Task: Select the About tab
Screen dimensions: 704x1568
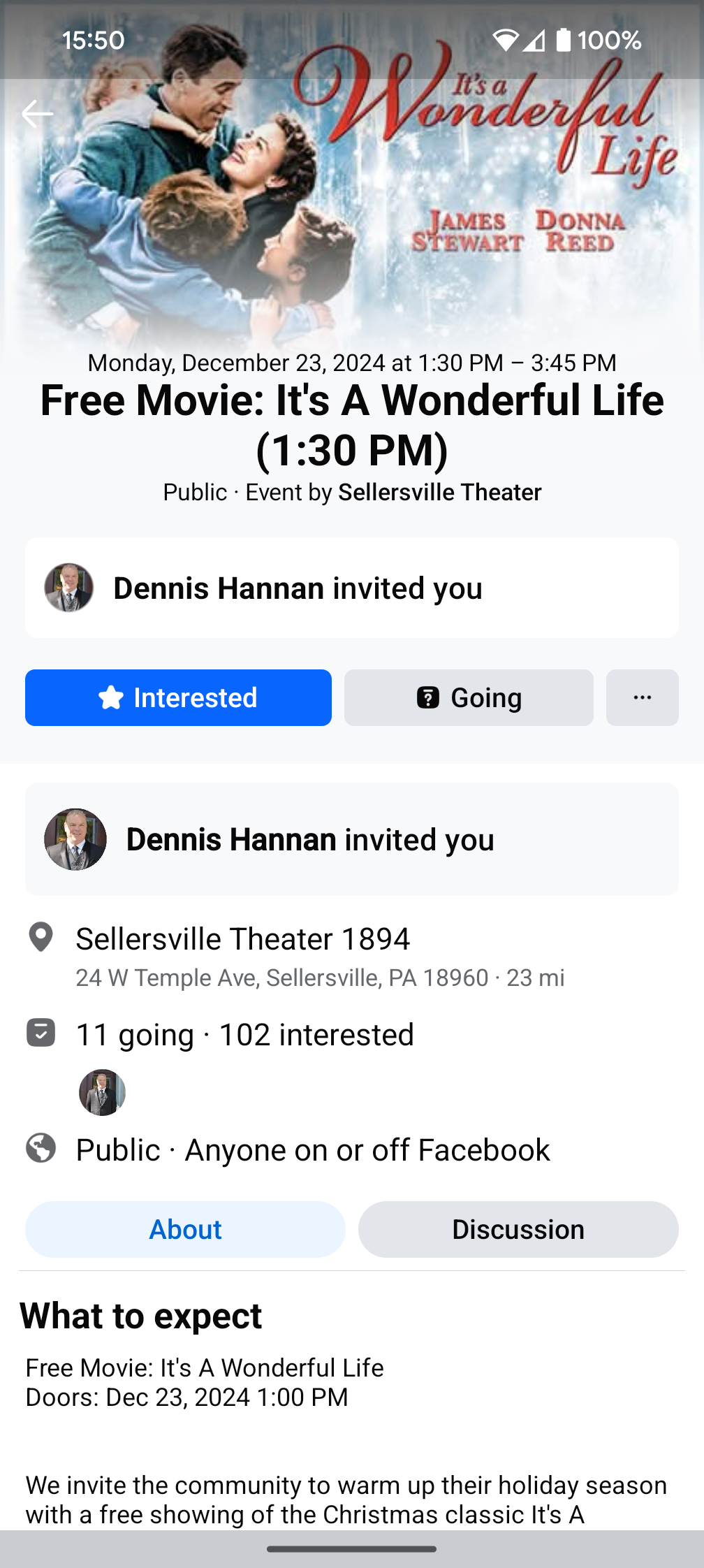Action: (x=185, y=1229)
